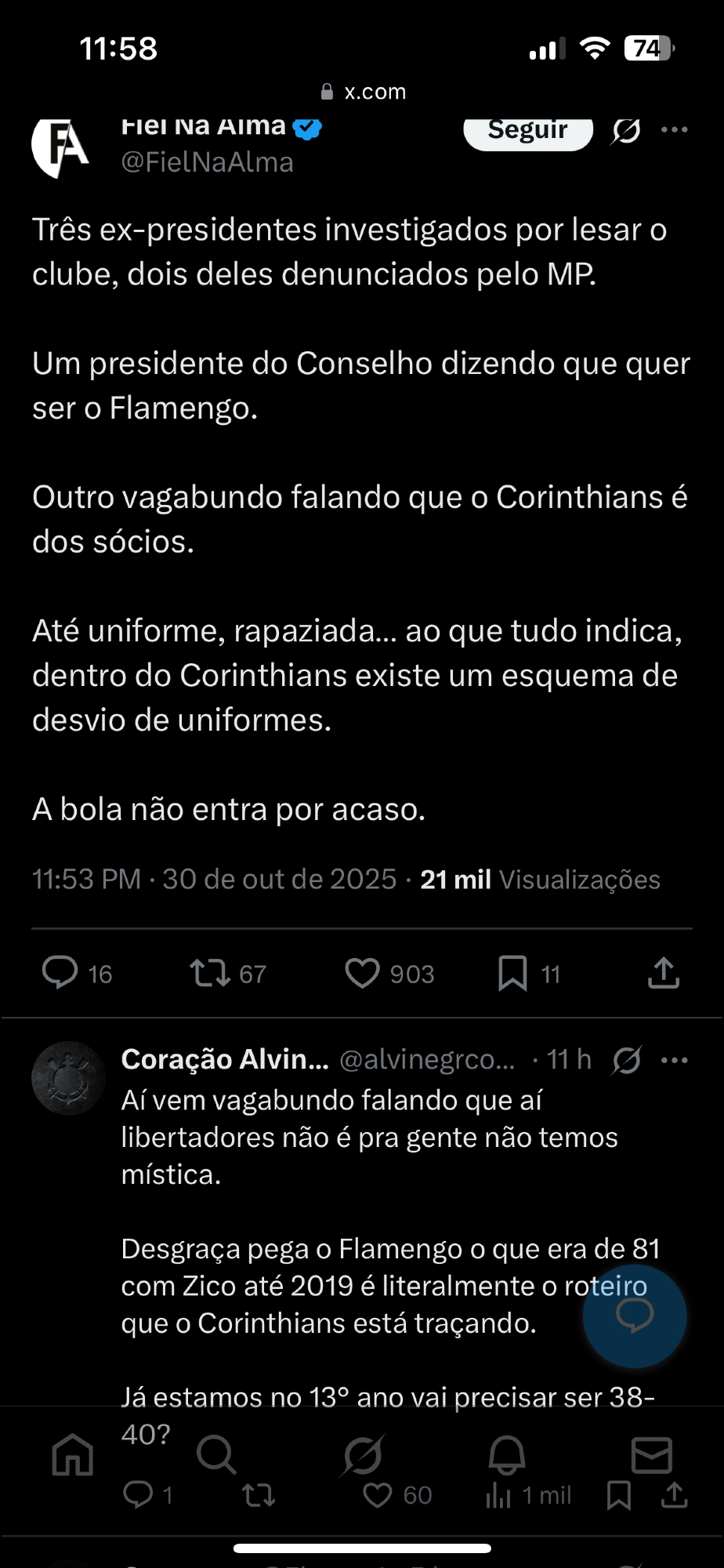Open the Grok icon beside the Seguir button
The image size is (724, 1568).
(x=626, y=131)
